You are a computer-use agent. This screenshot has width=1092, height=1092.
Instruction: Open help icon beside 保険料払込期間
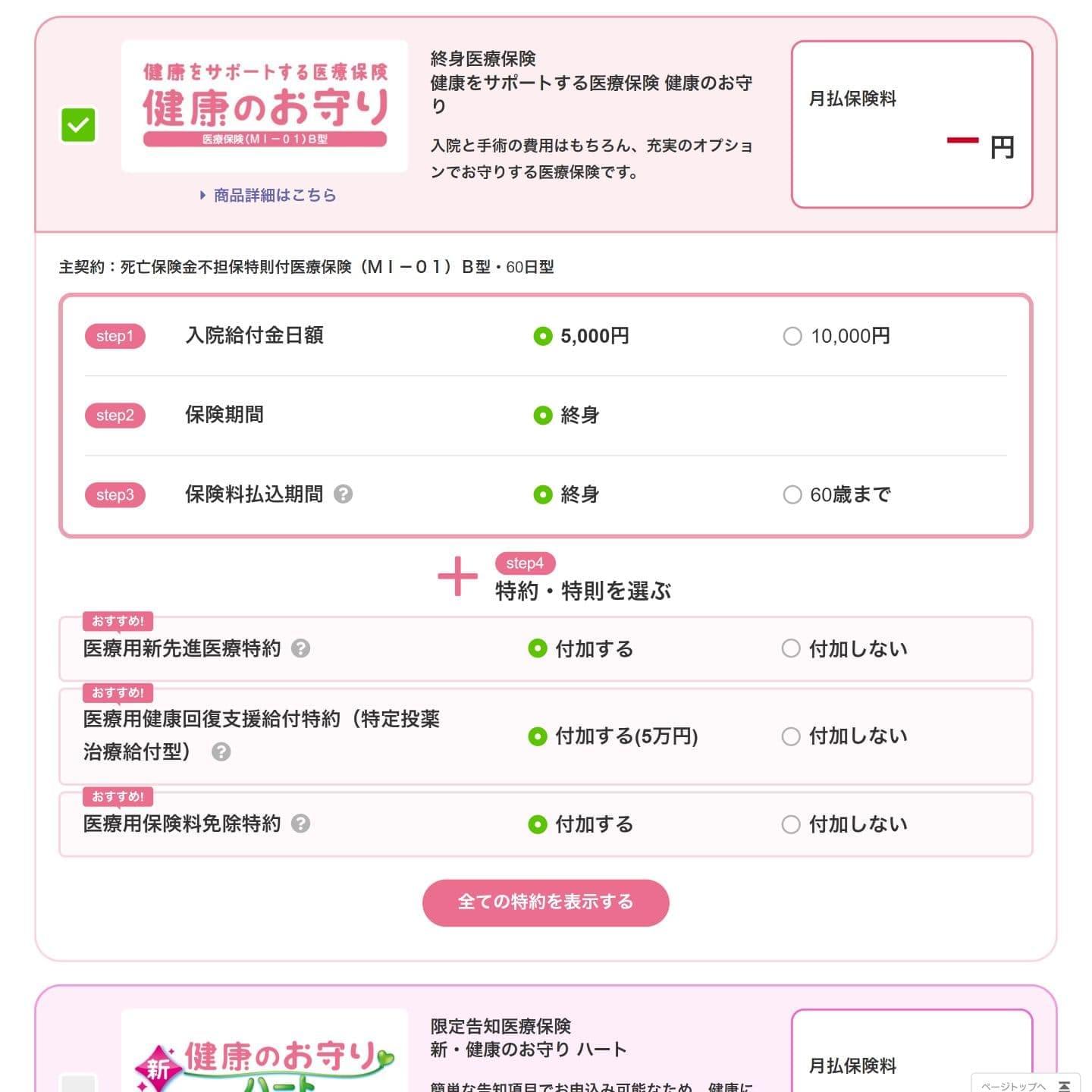(344, 494)
